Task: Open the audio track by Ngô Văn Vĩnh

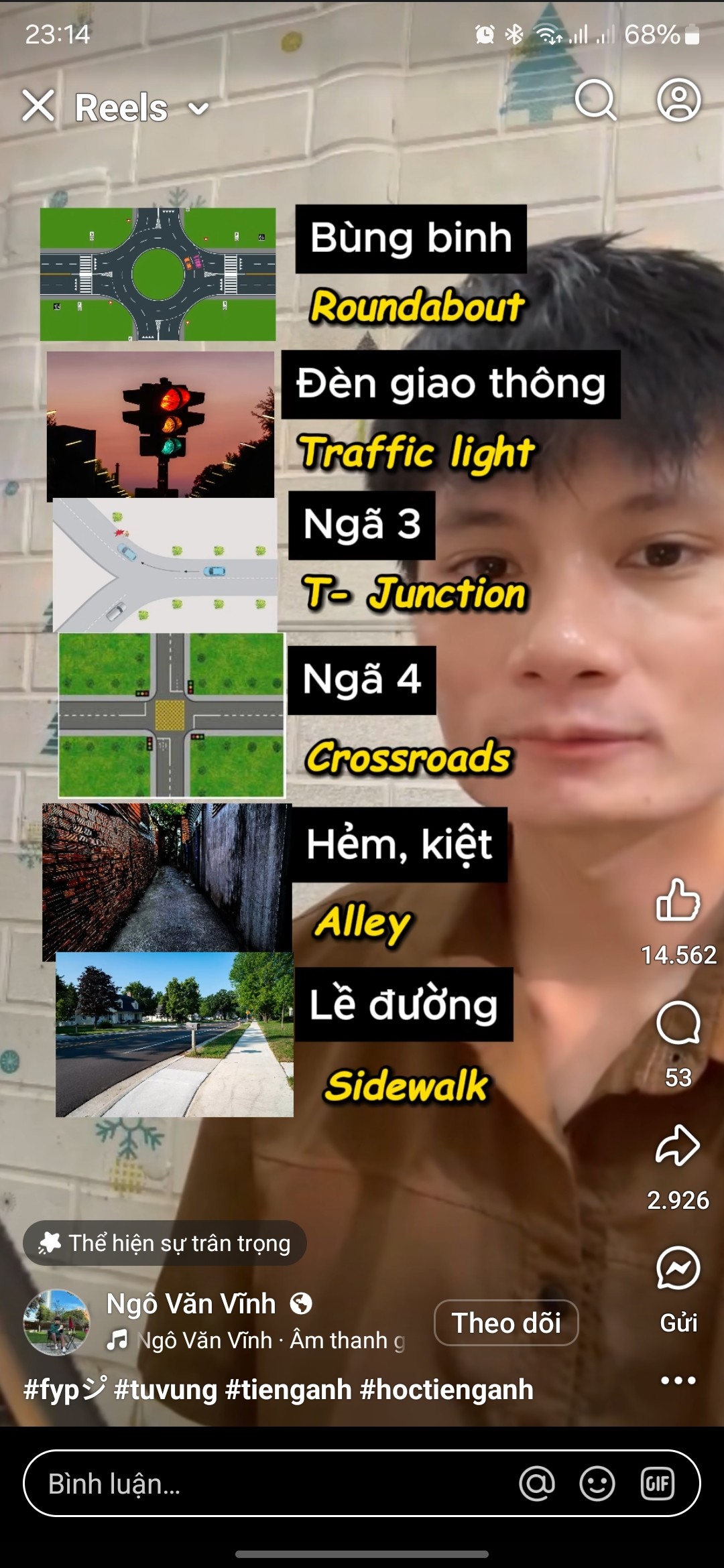Action: (x=256, y=1340)
